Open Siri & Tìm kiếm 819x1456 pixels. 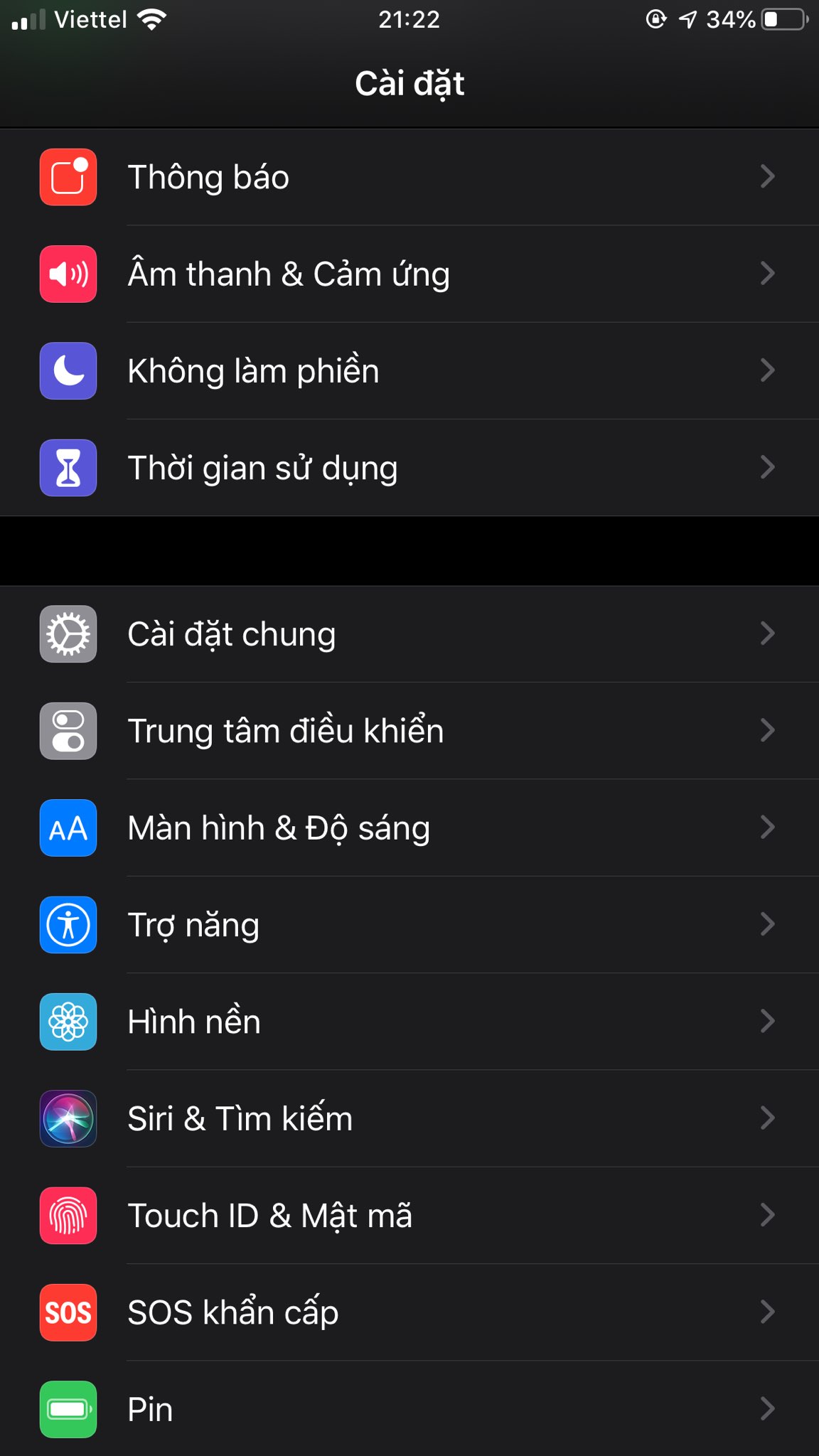(409, 1118)
